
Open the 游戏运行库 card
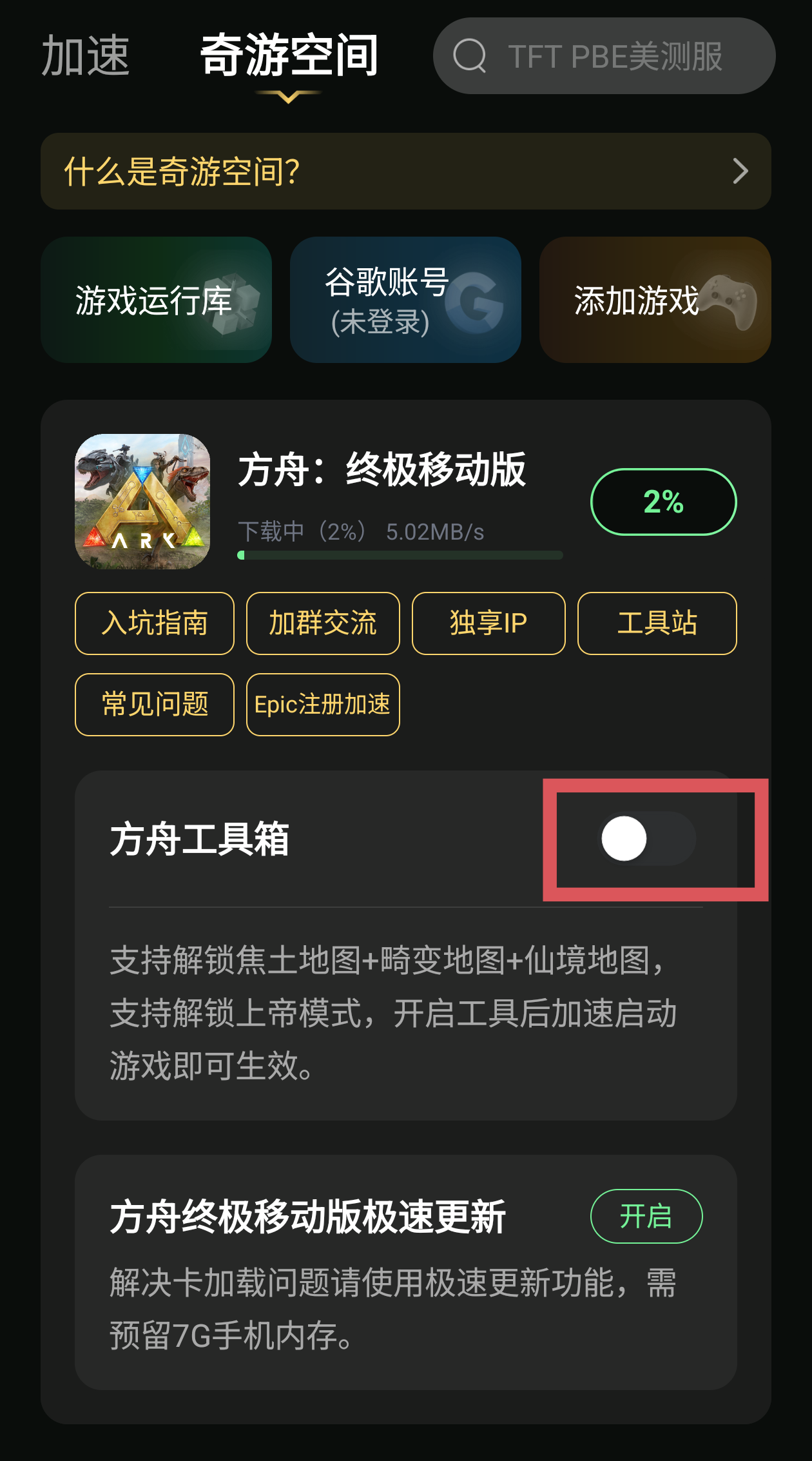(x=156, y=300)
